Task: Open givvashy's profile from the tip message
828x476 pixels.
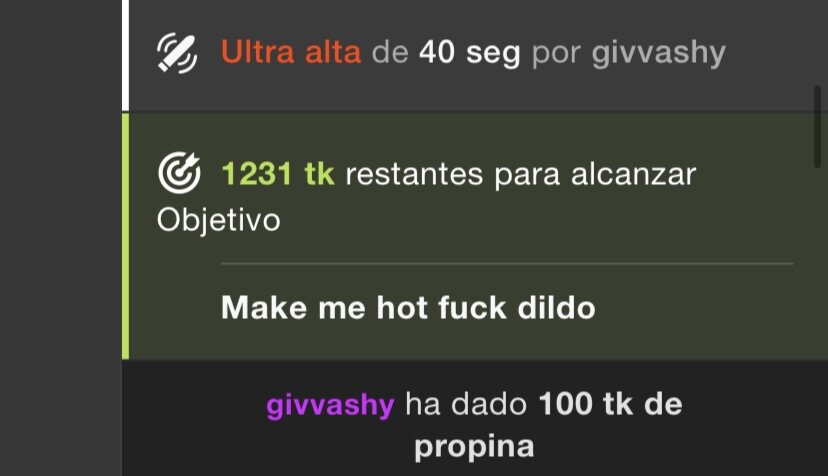Action: coord(330,405)
